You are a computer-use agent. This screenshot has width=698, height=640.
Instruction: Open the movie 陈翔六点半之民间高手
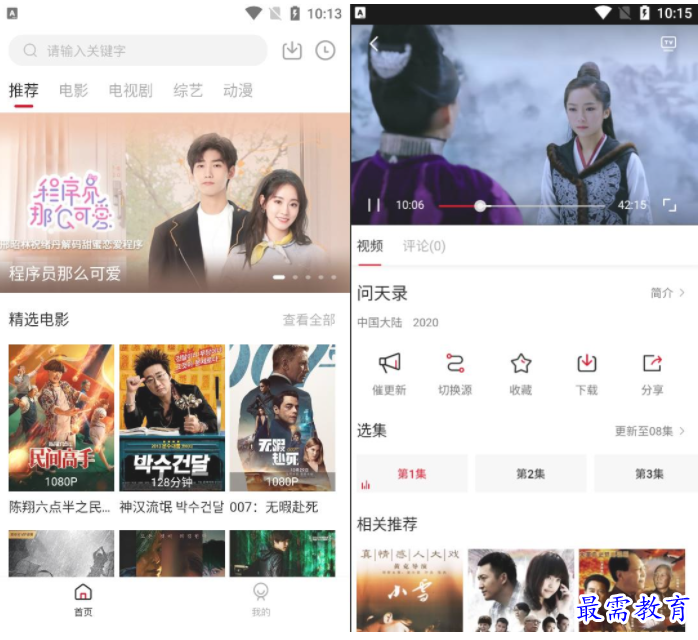(61, 418)
